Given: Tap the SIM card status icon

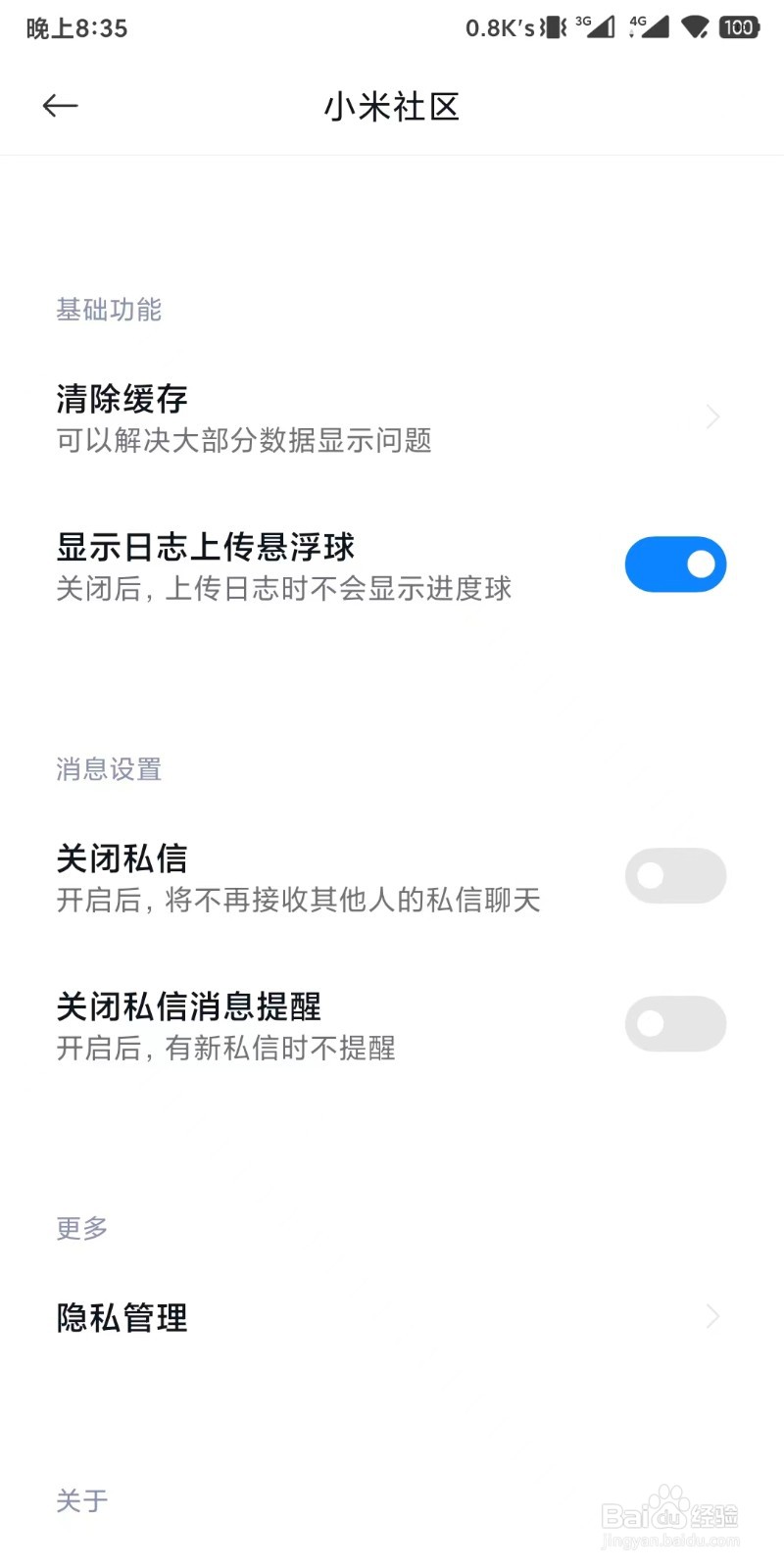Looking at the screenshot, I should (x=551, y=27).
